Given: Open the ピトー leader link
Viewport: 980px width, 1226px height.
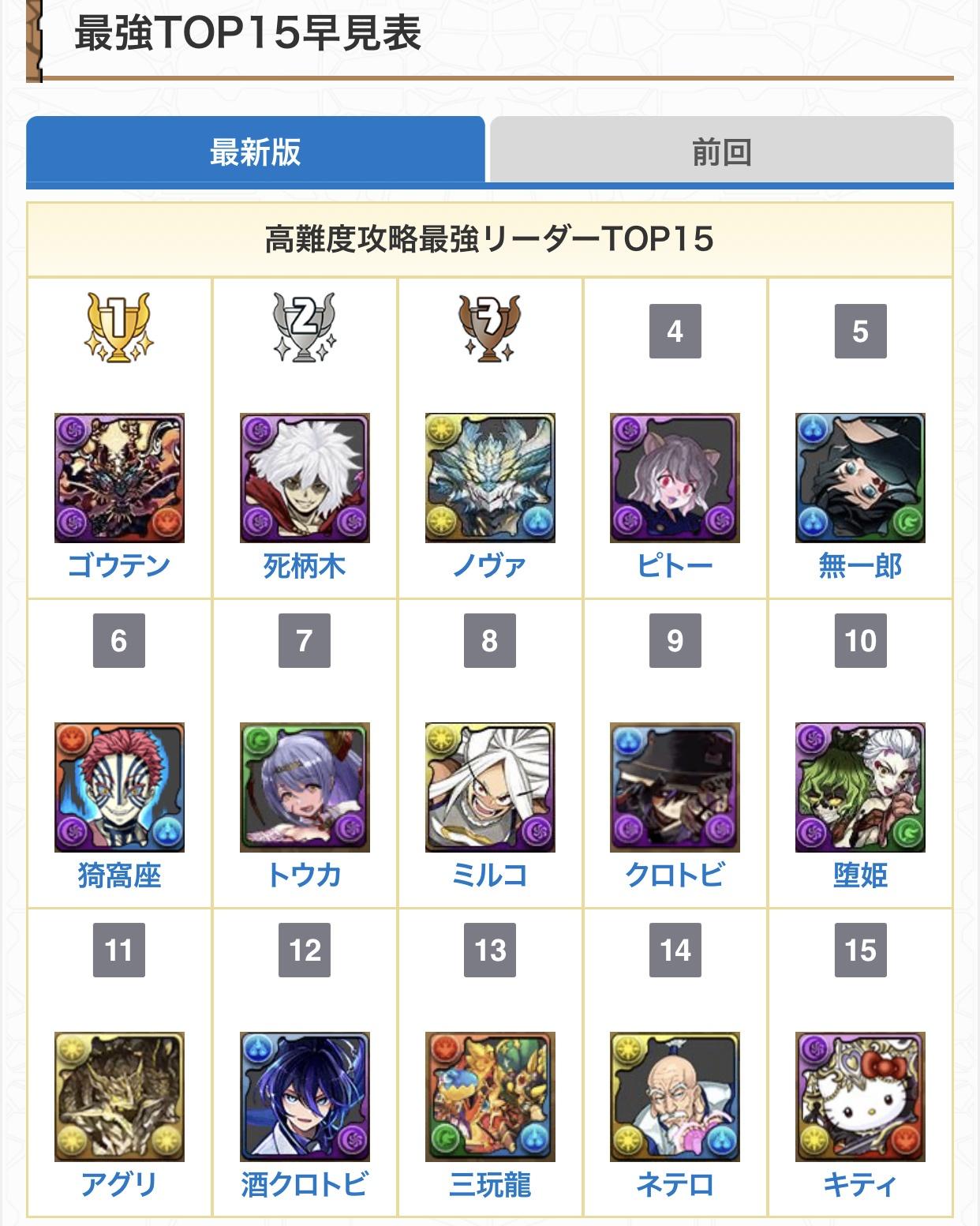Looking at the screenshot, I should coord(675,564).
